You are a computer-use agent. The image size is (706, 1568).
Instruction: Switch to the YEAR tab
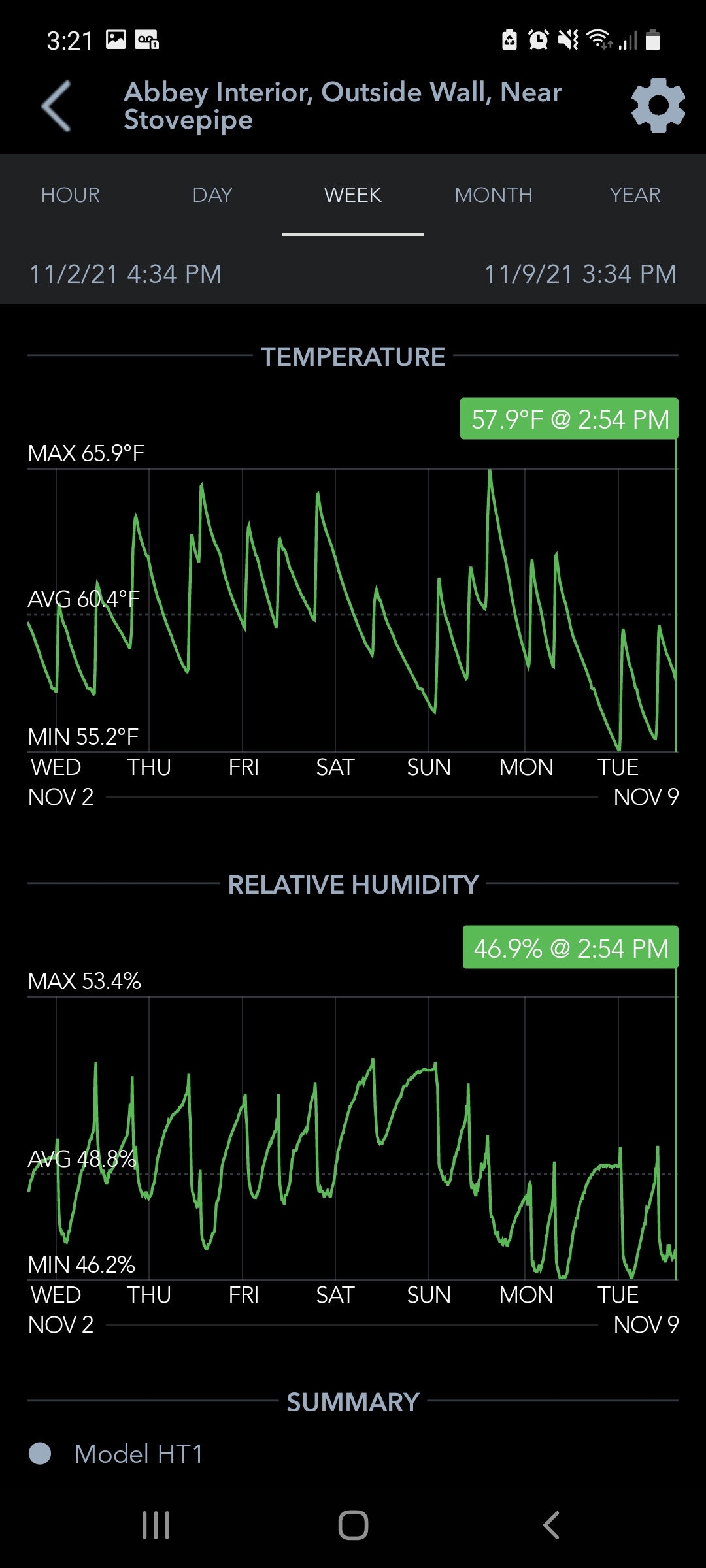coord(635,195)
